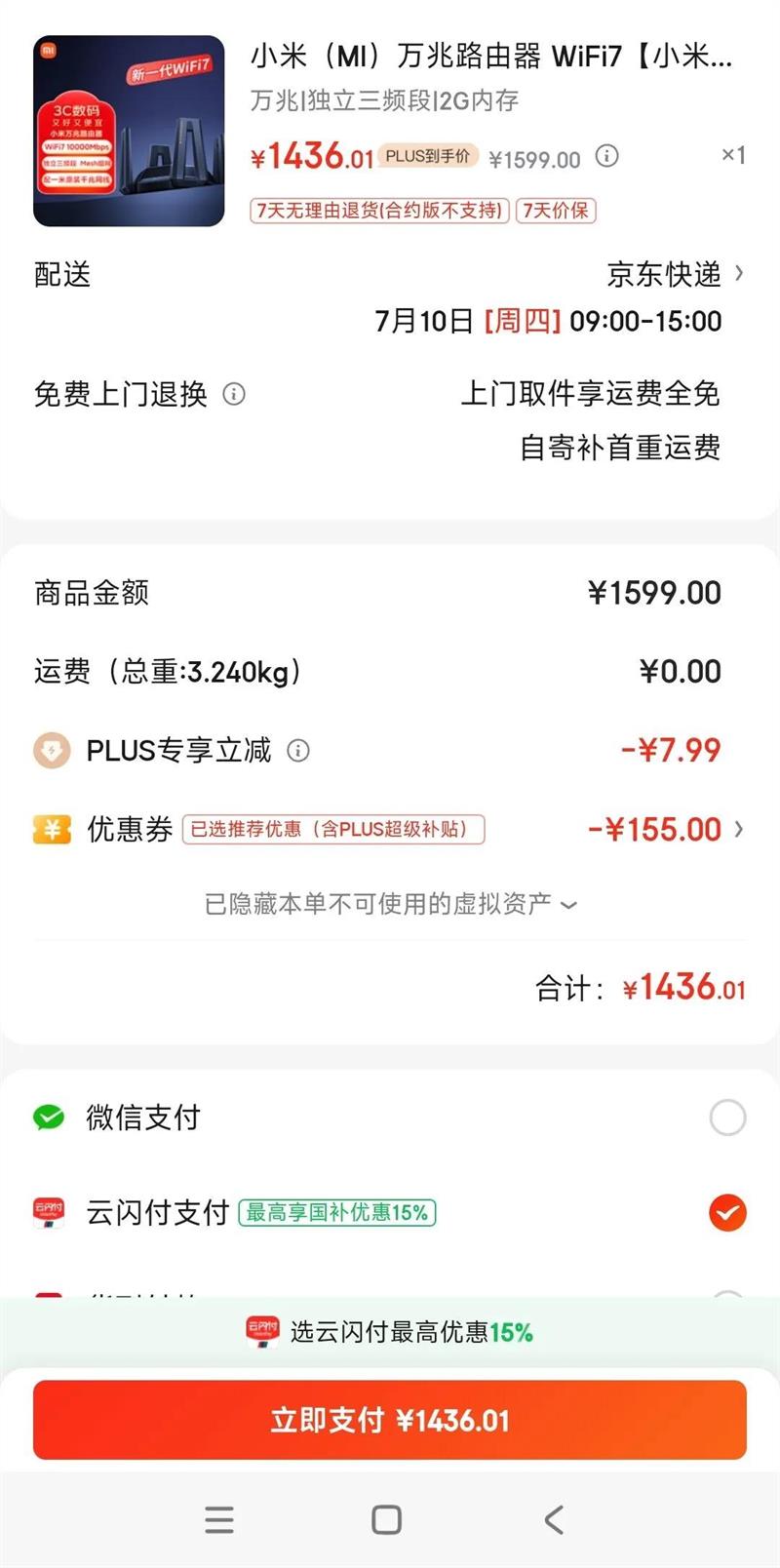Select 云闪付支付 payment option
This screenshot has width=780, height=1568.
[x=727, y=1213]
